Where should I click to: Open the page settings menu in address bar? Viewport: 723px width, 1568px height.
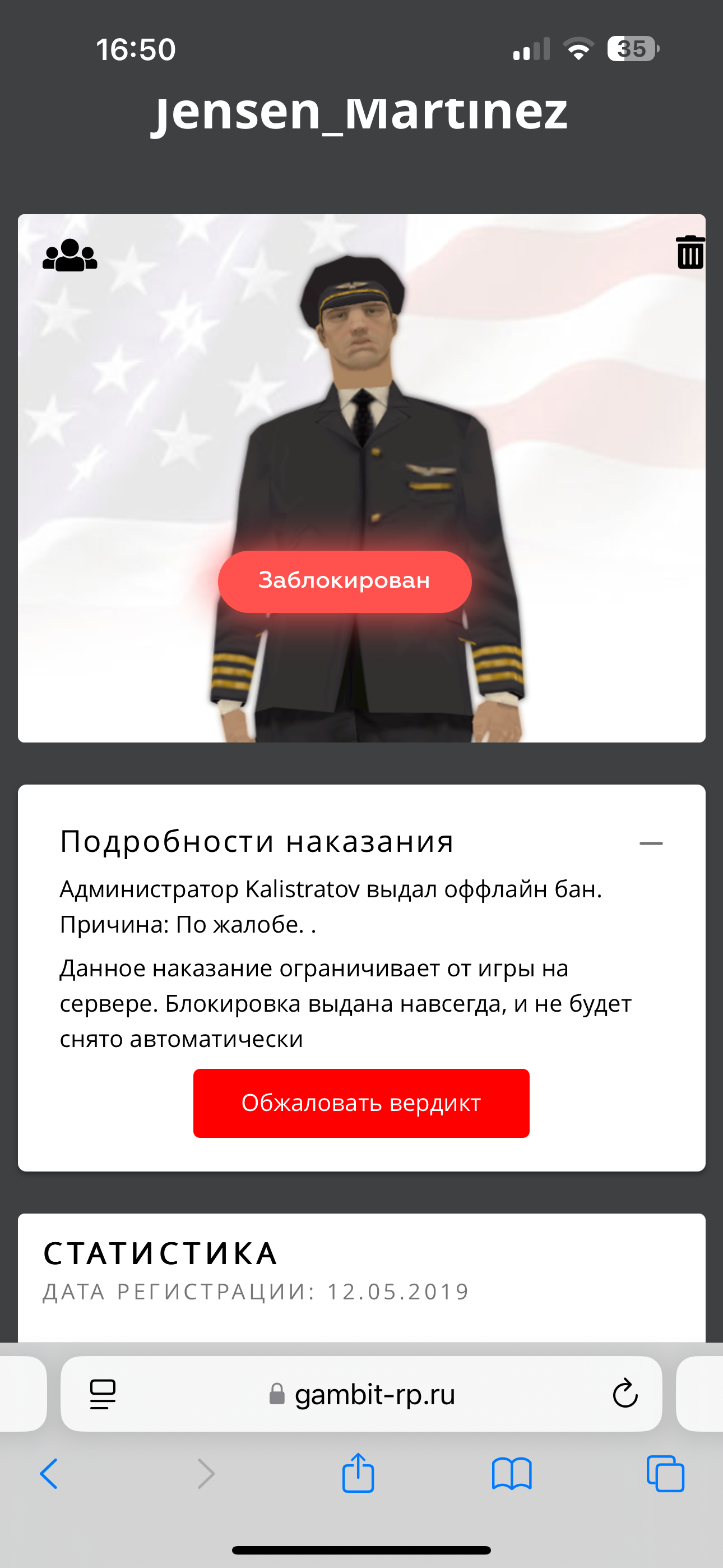pyautogui.click(x=103, y=1394)
